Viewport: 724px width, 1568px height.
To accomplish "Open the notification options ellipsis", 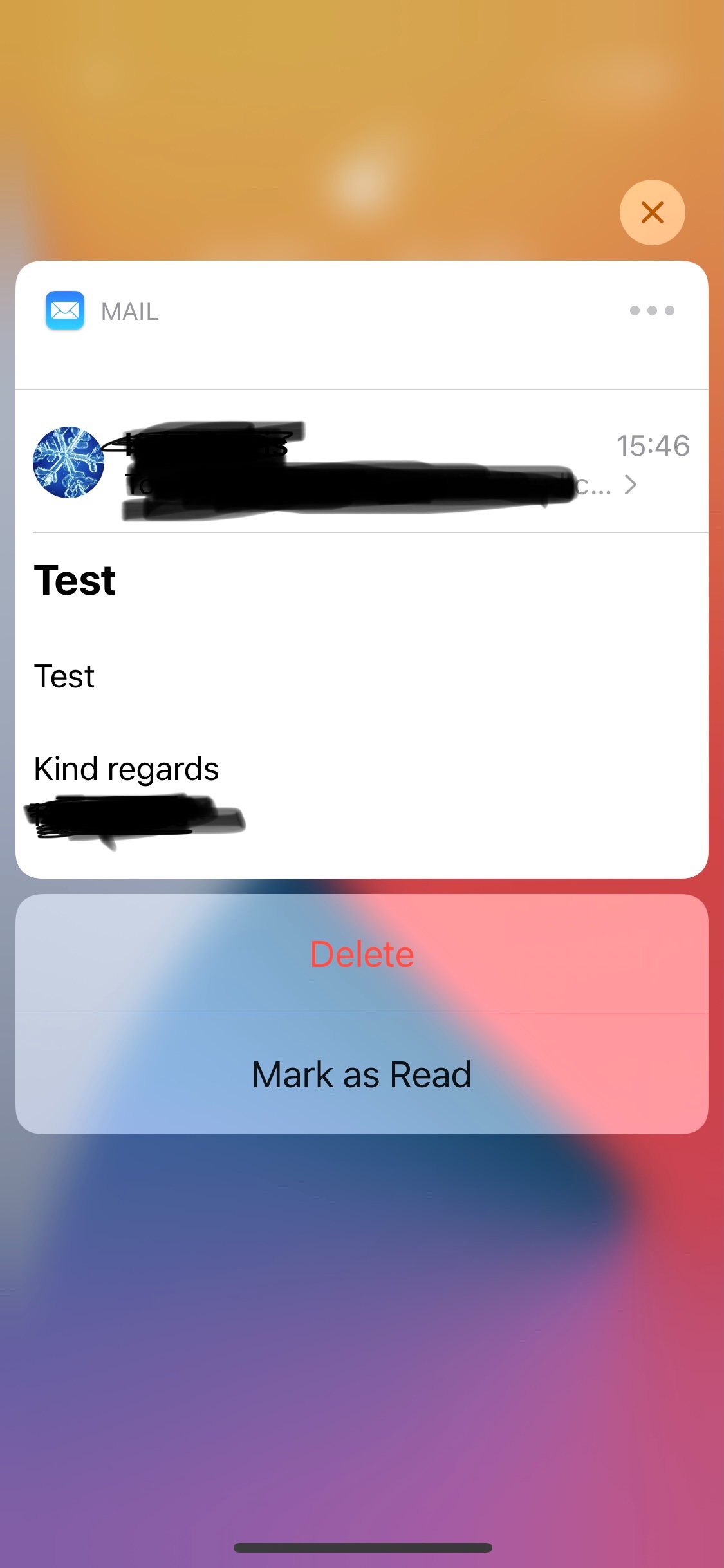I will [651, 311].
